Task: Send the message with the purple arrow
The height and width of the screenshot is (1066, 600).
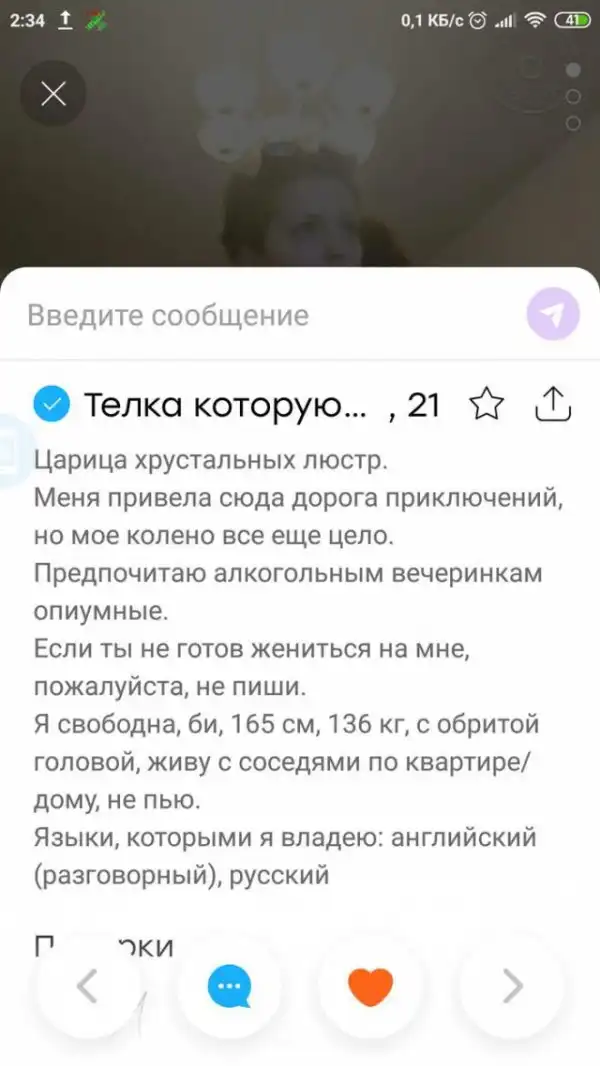Action: 553,316
